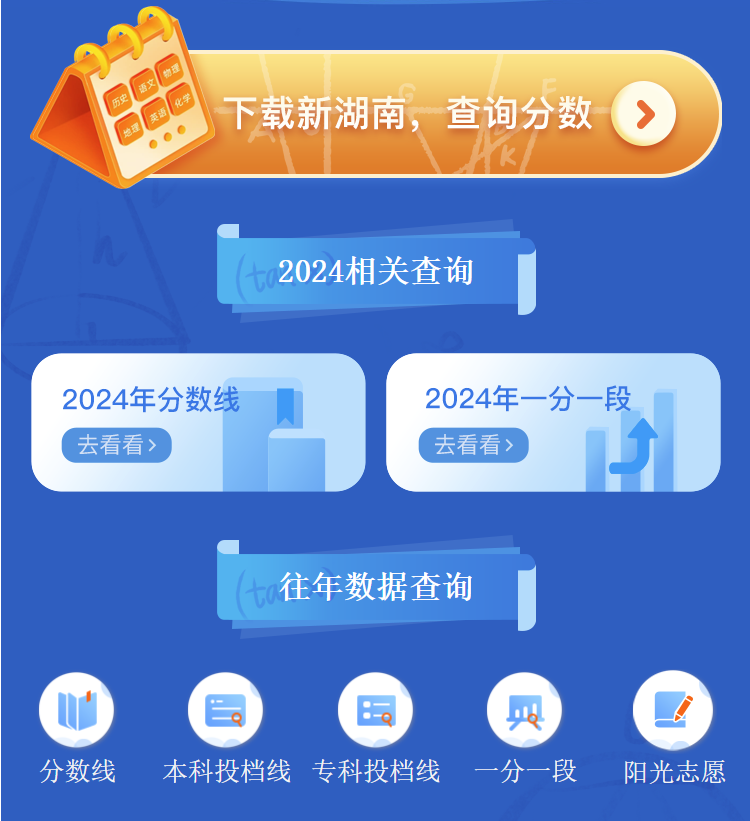Open the 一分一段 historical data icon

[x=525, y=711]
